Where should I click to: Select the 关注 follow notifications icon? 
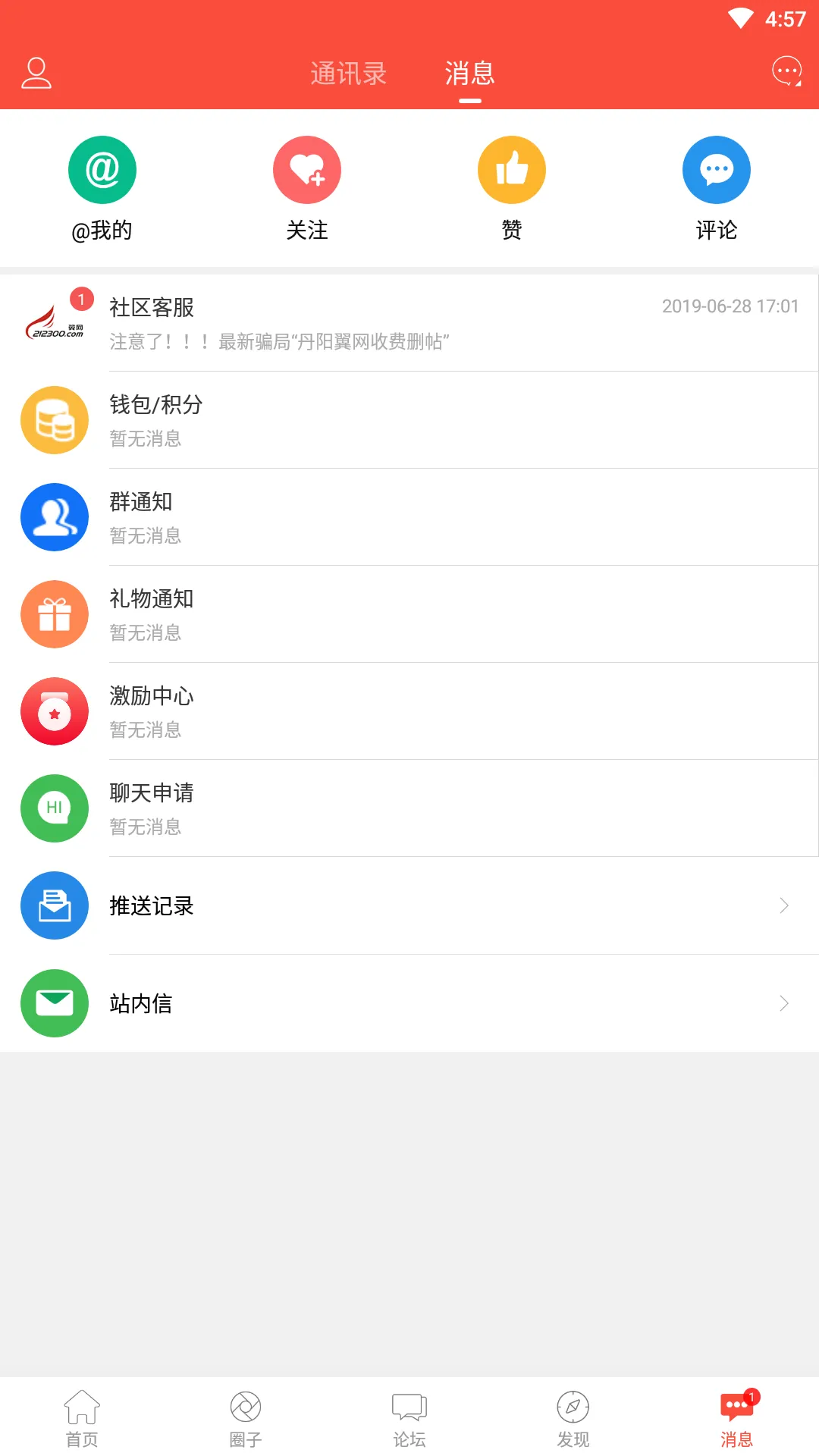click(x=306, y=169)
